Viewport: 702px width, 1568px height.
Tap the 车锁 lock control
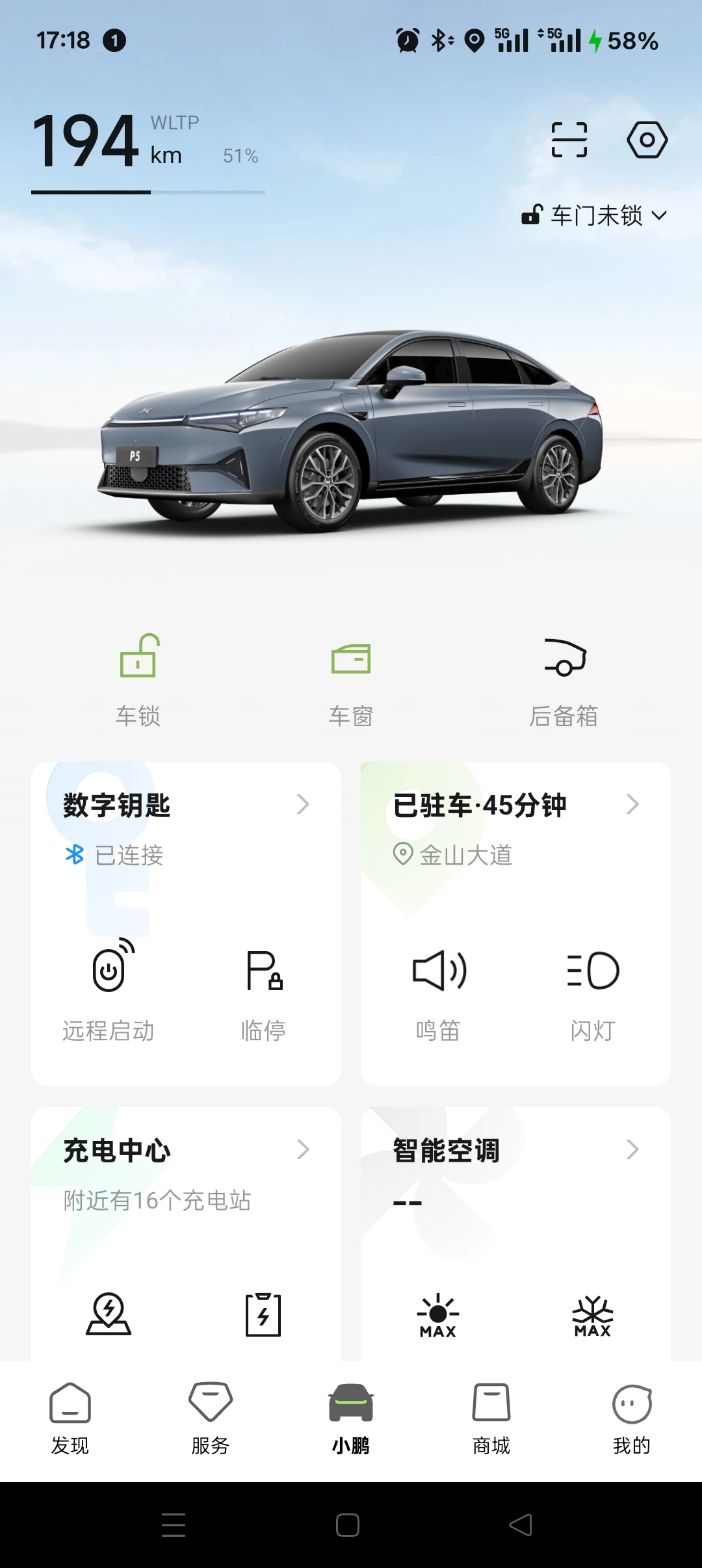(x=138, y=679)
